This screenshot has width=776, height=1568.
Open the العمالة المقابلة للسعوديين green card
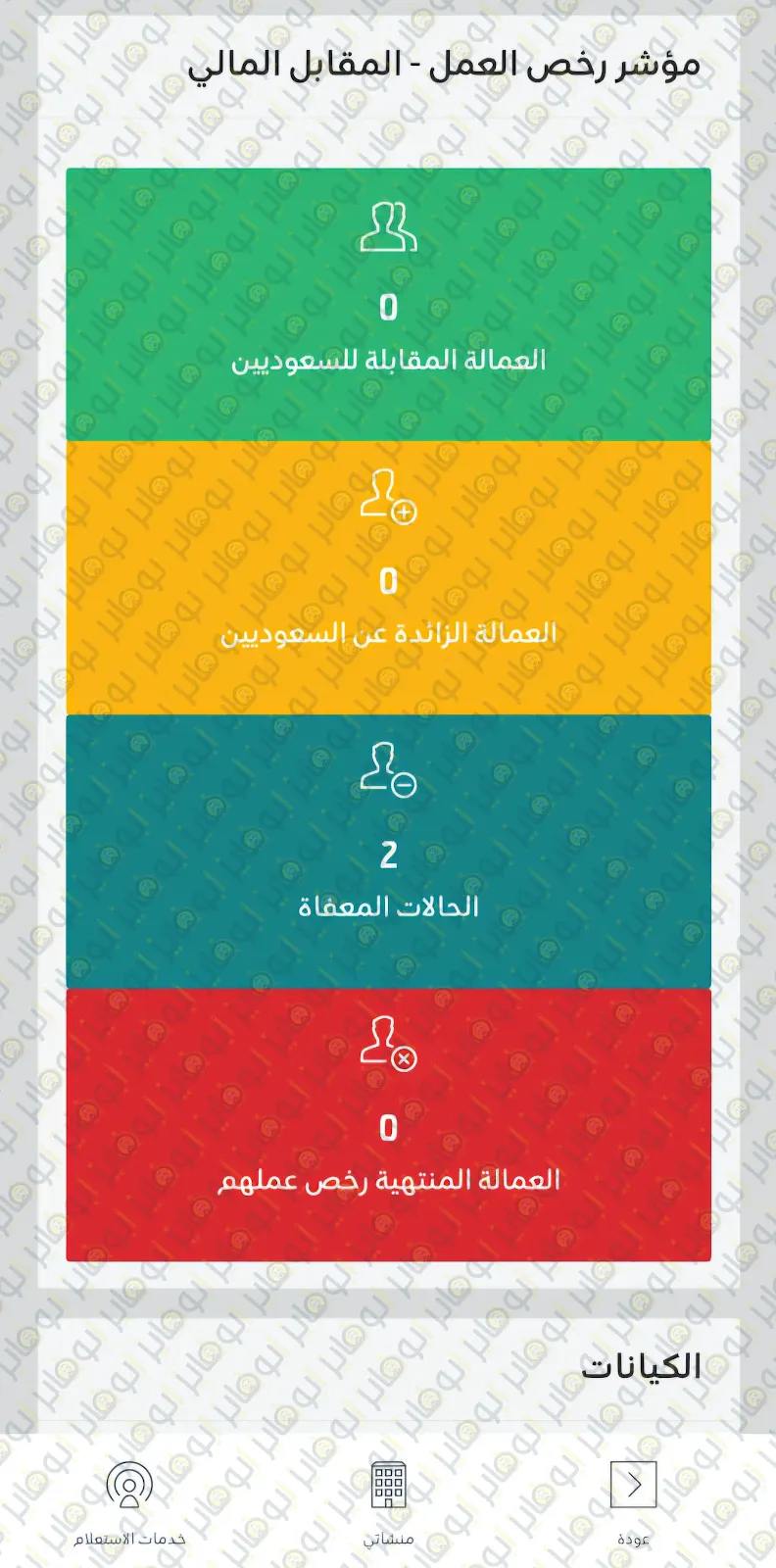coord(388,305)
